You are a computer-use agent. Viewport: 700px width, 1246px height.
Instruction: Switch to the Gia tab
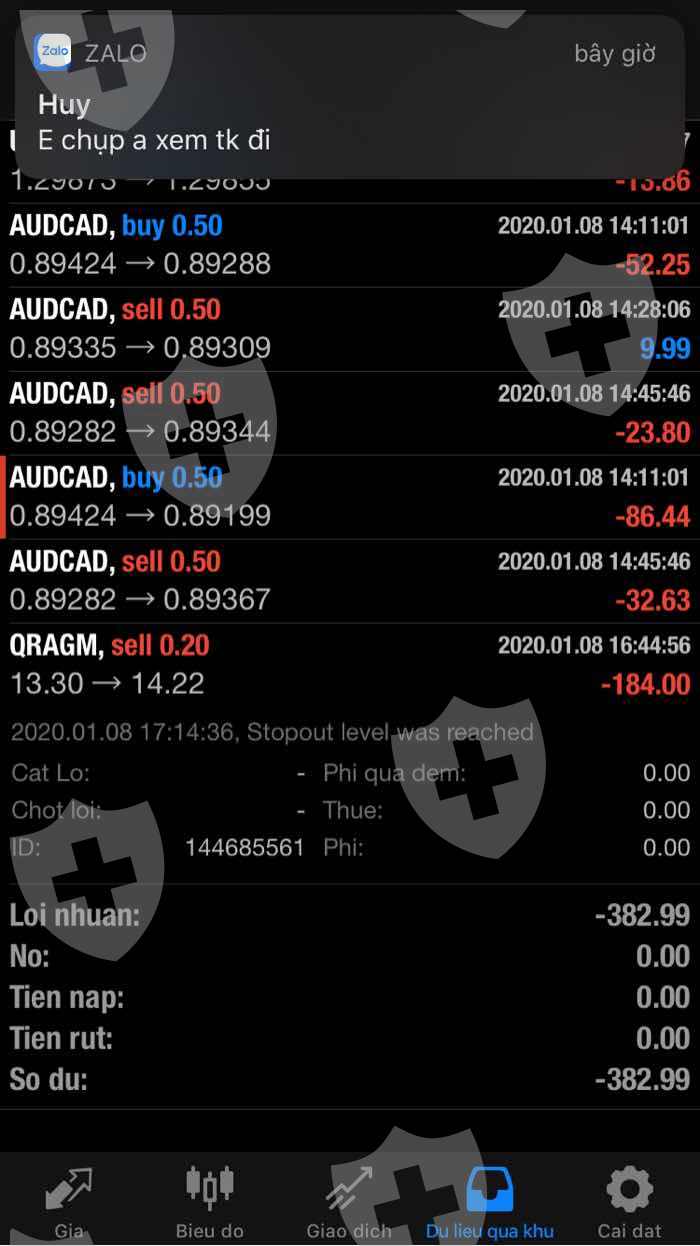(x=68, y=1199)
